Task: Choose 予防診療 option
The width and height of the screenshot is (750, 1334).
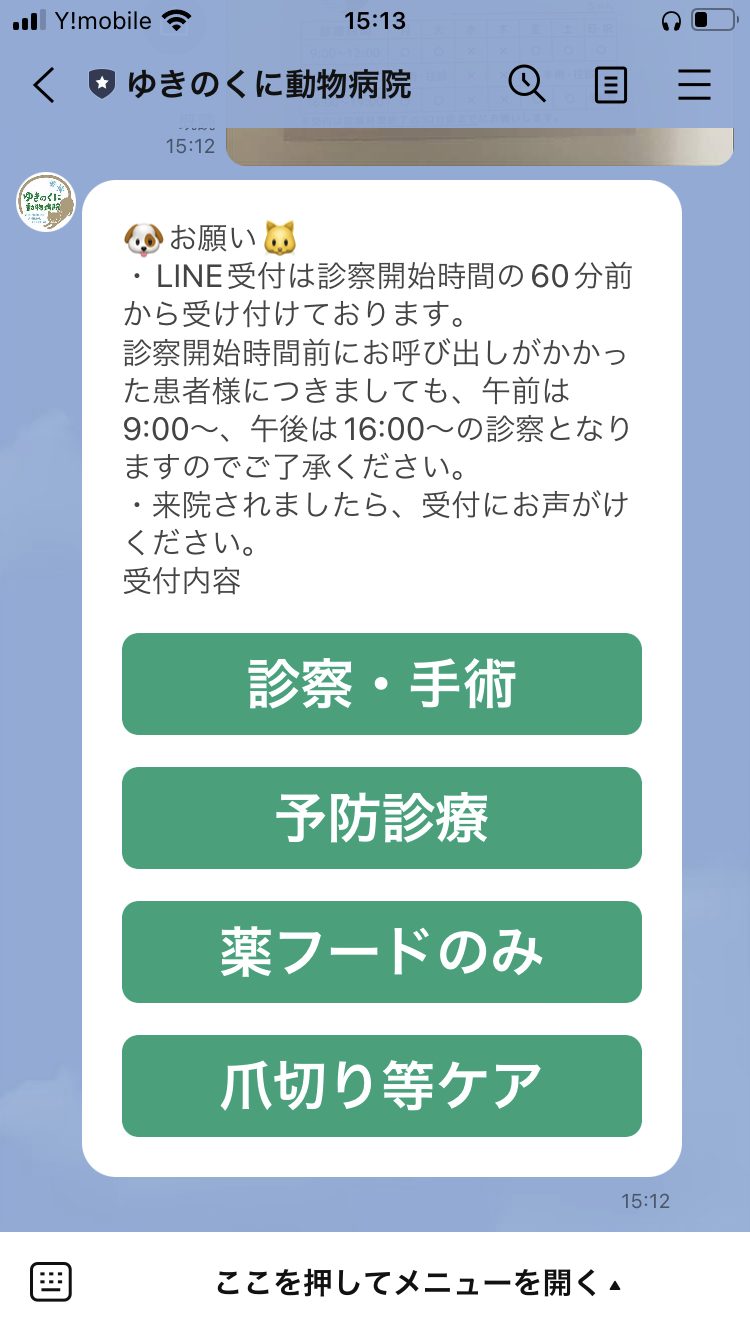Action: coord(382,818)
